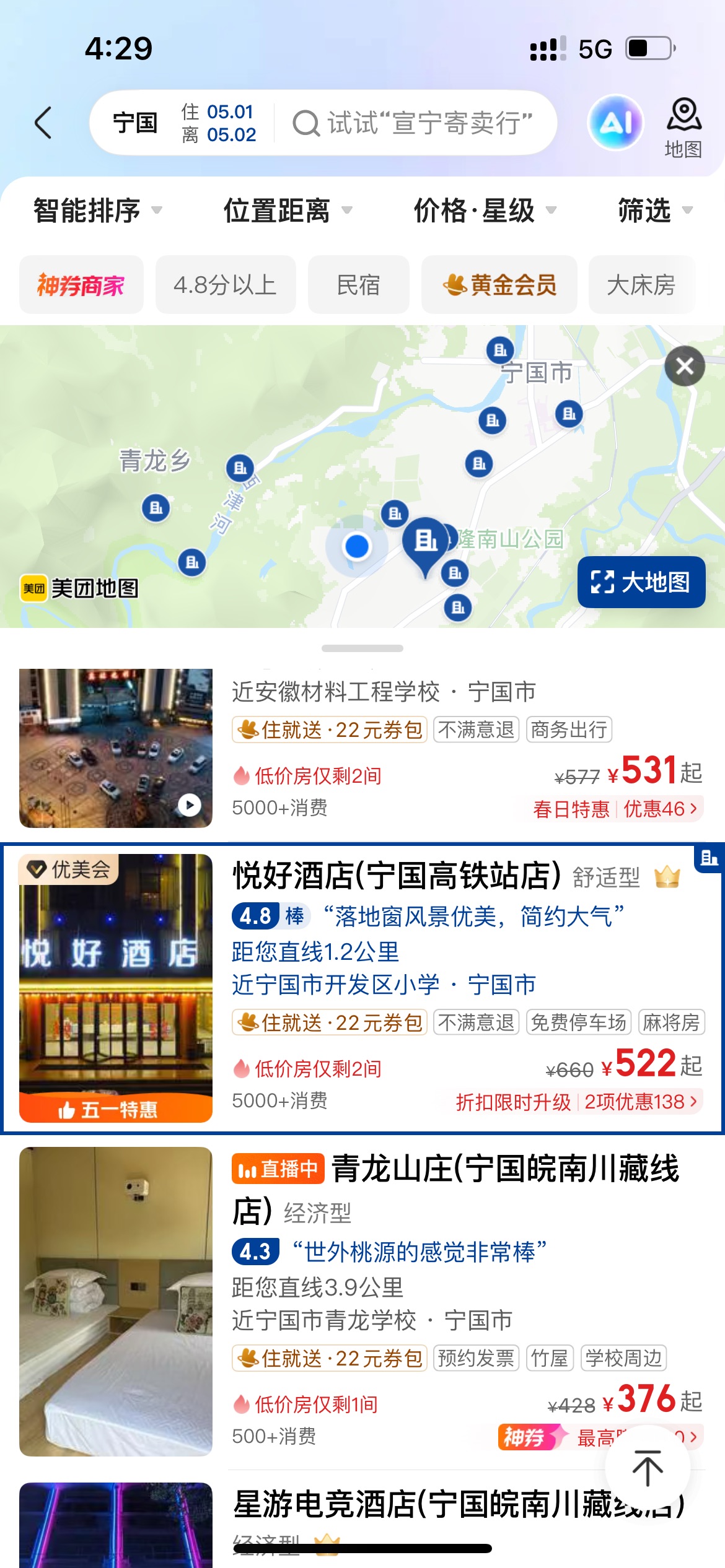Open the 地图 map view
Viewport: 725px width, 1568px height.
[x=683, y=128]
